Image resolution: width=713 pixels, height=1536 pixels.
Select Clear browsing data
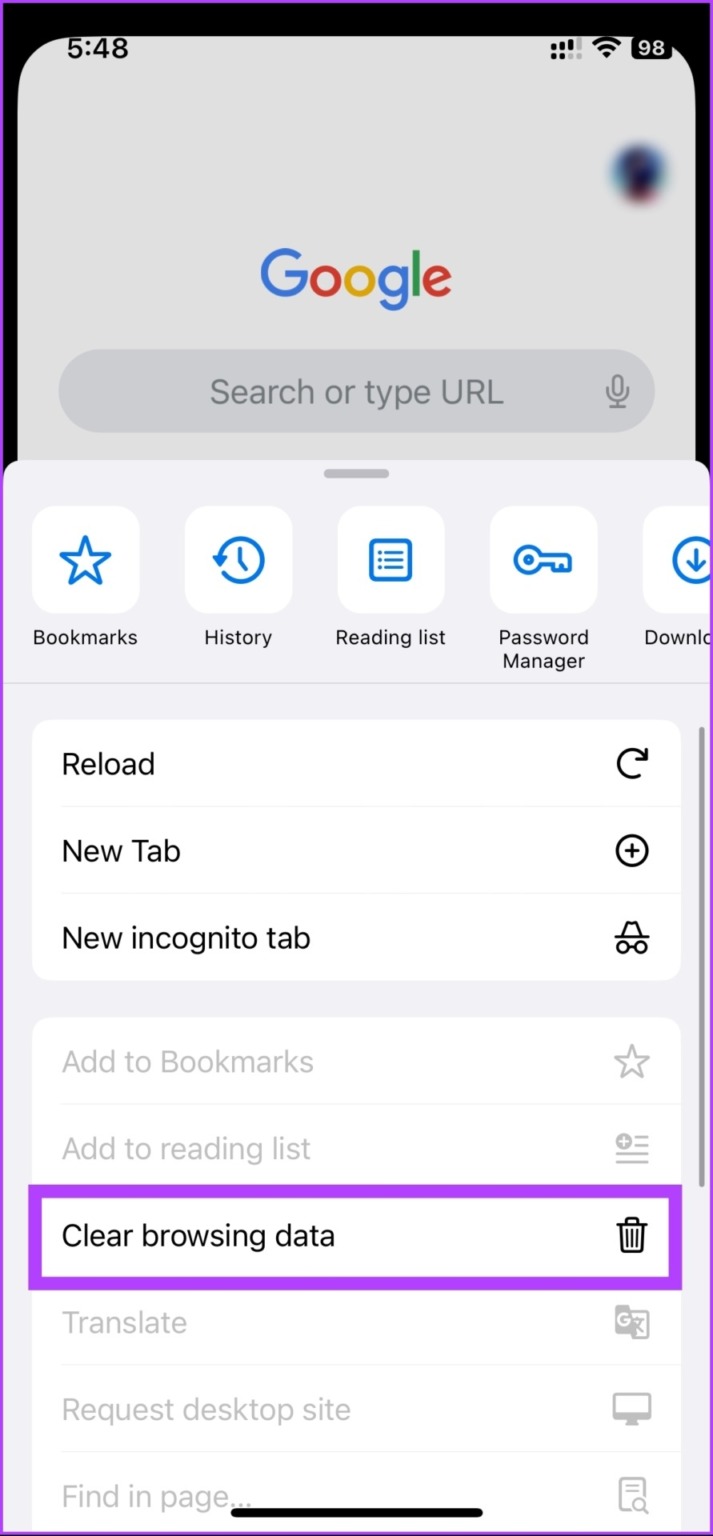pos(355,1236)
